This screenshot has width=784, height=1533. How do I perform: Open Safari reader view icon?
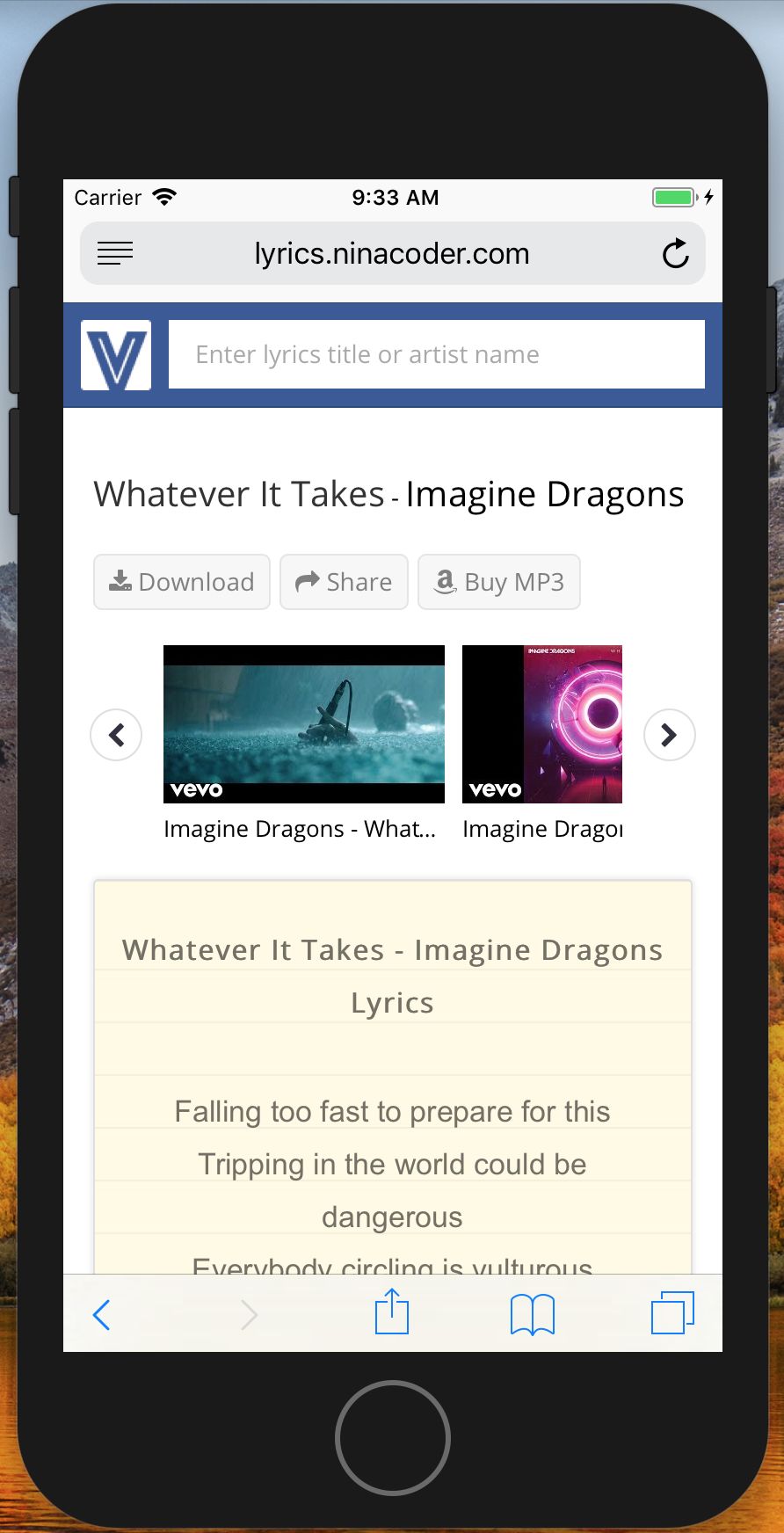(x=115, y=253)
